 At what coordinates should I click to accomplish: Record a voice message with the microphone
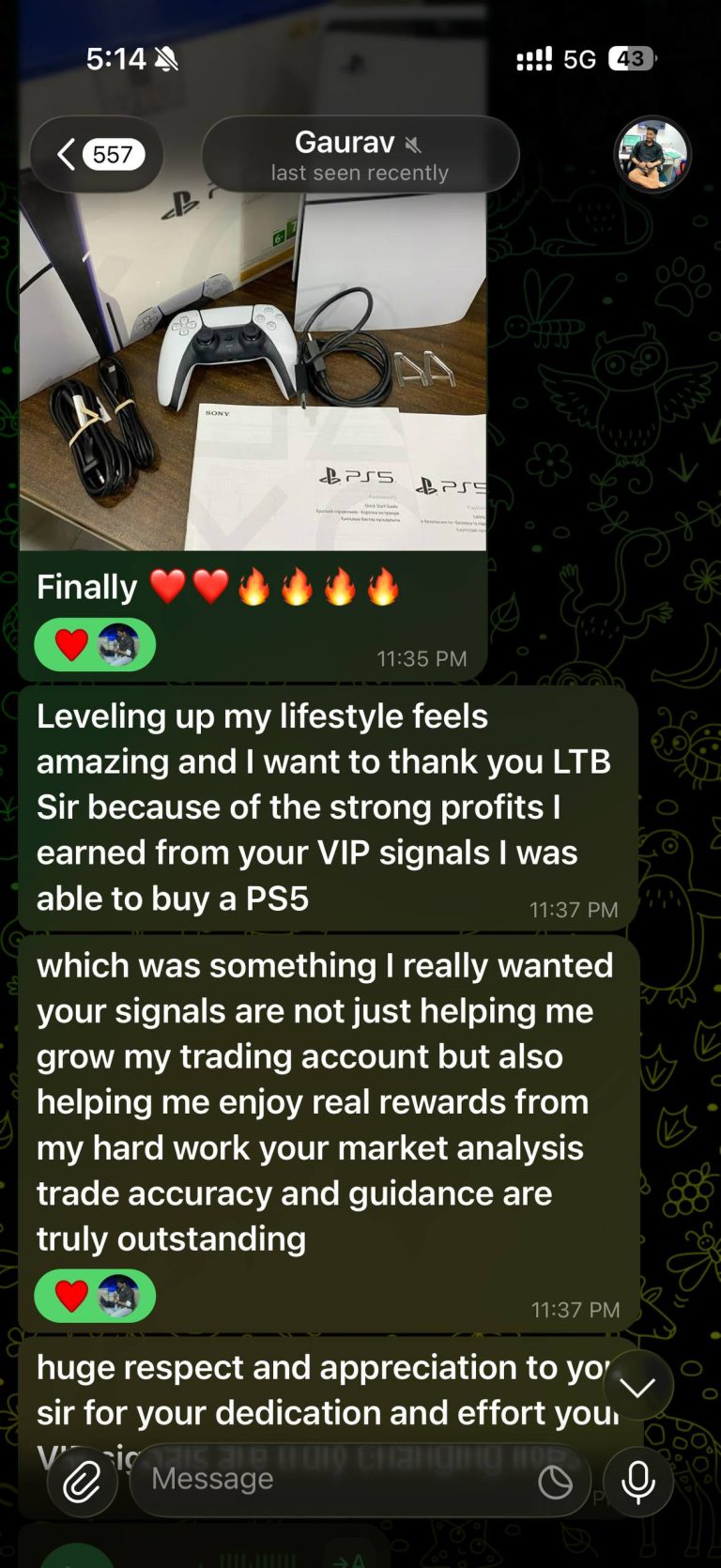(638, 1482)
